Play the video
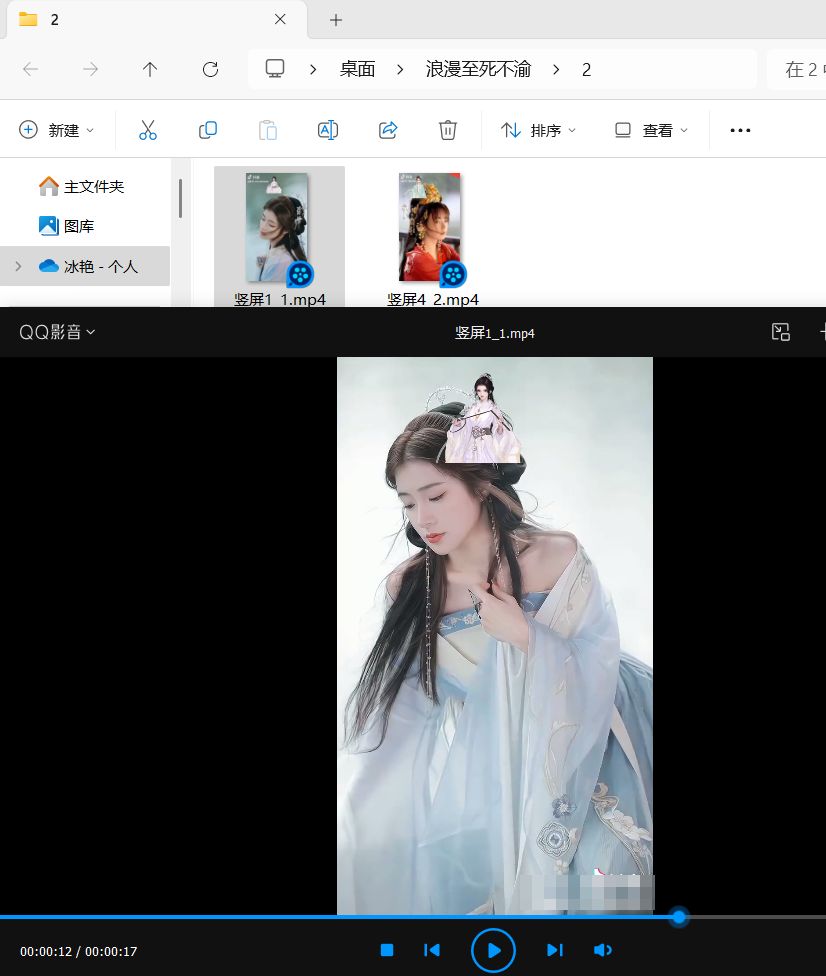Viewport: 826px width, 976px height. pos(493,950)
